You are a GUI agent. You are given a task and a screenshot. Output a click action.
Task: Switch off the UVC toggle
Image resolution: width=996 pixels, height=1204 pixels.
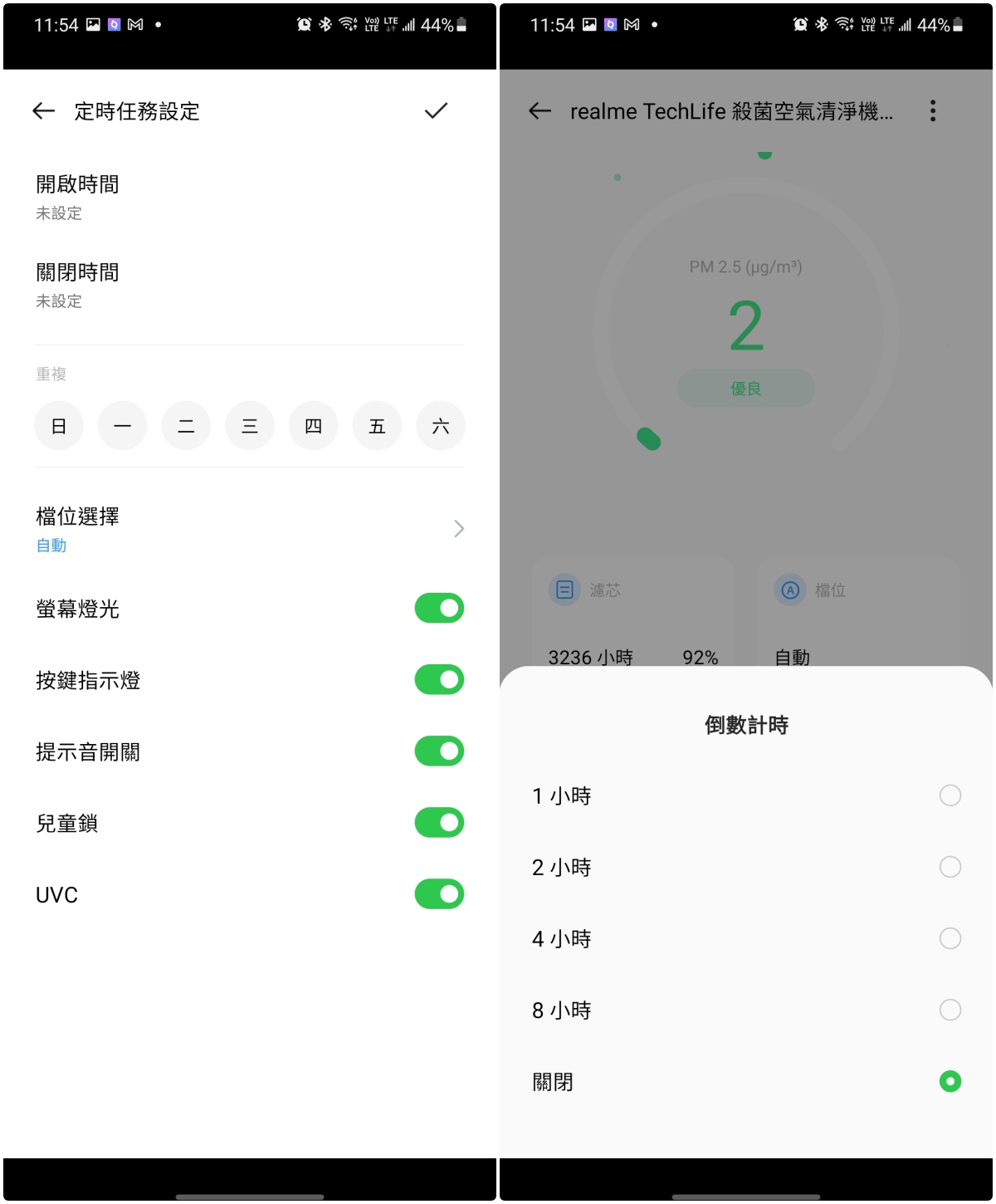pyautogui.click(x=439, y=893)
